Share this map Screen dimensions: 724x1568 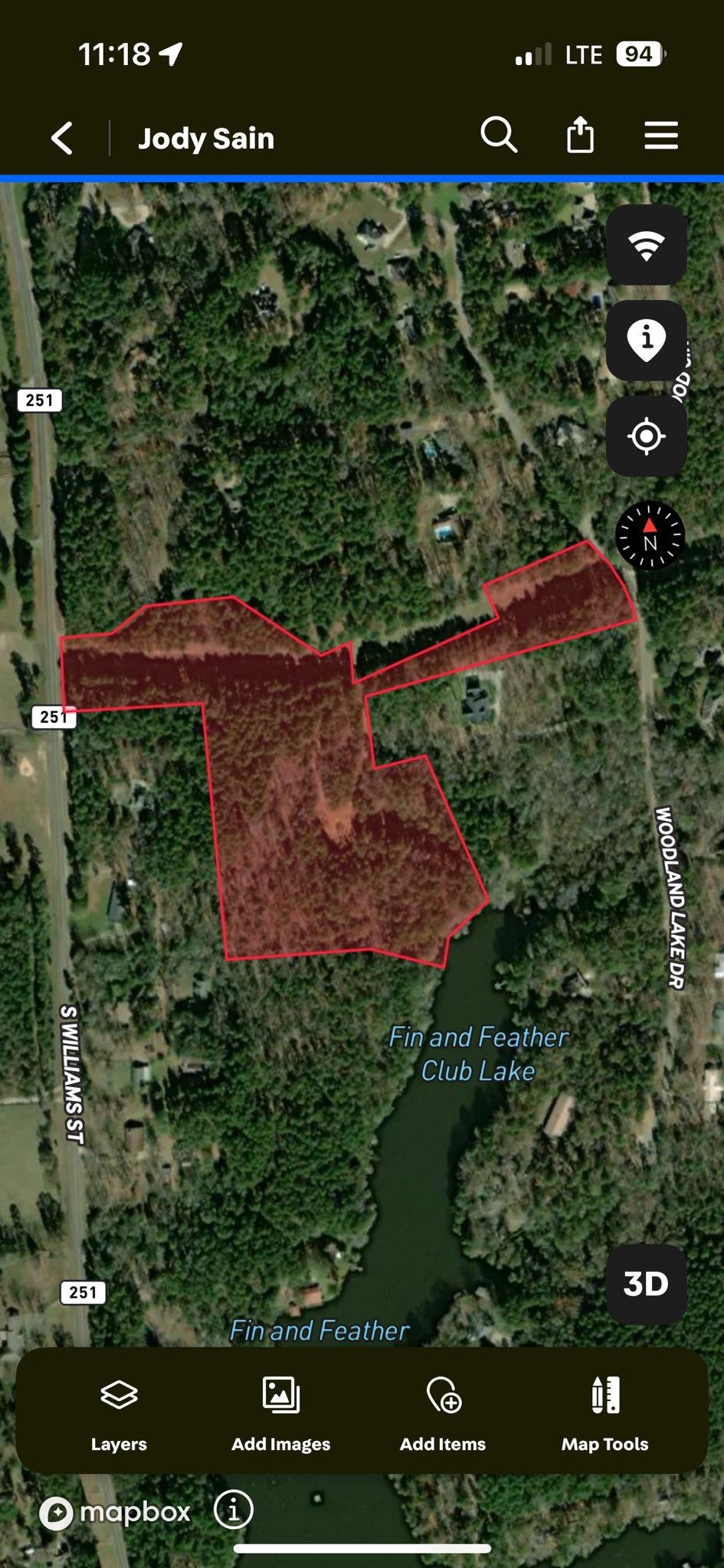click(580, 136)
